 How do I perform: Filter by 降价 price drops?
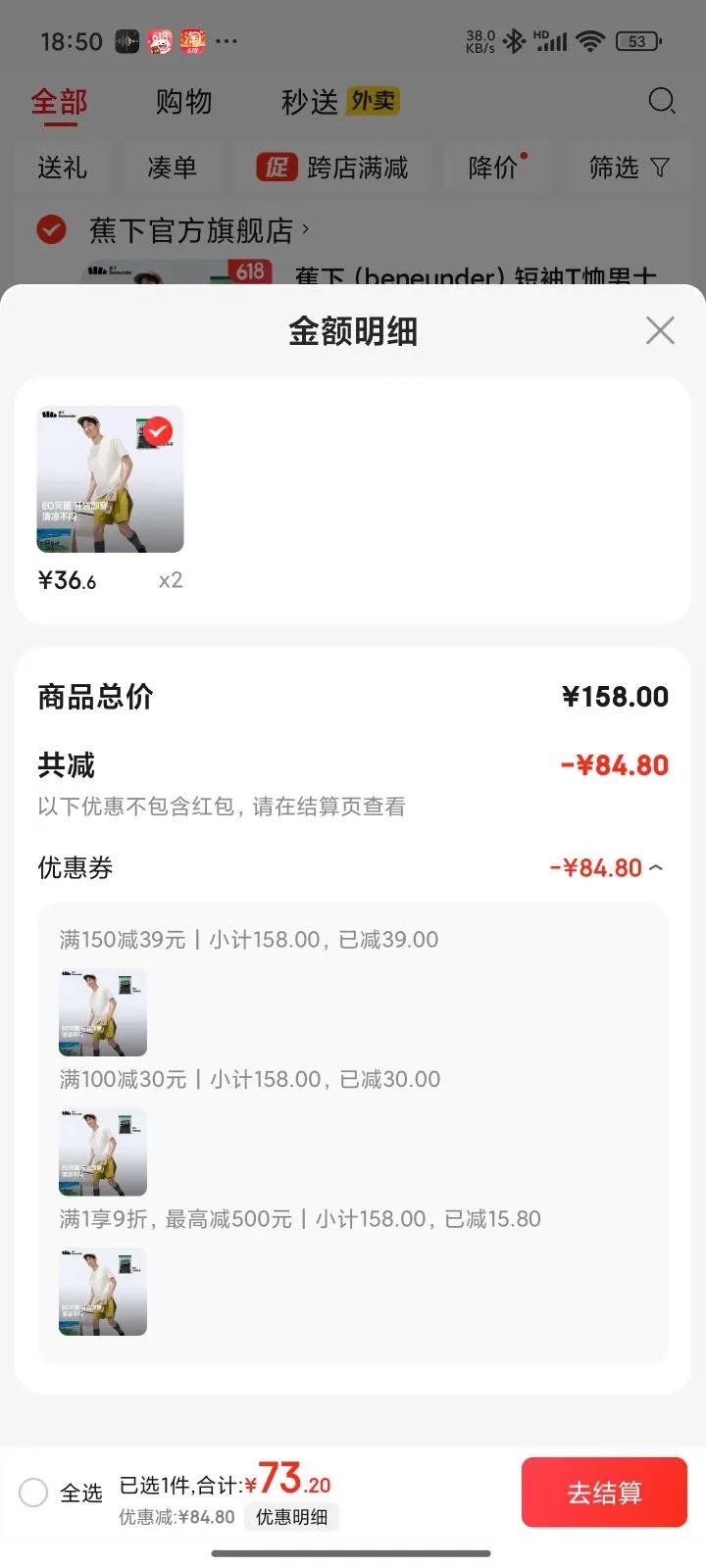[493, 168]
